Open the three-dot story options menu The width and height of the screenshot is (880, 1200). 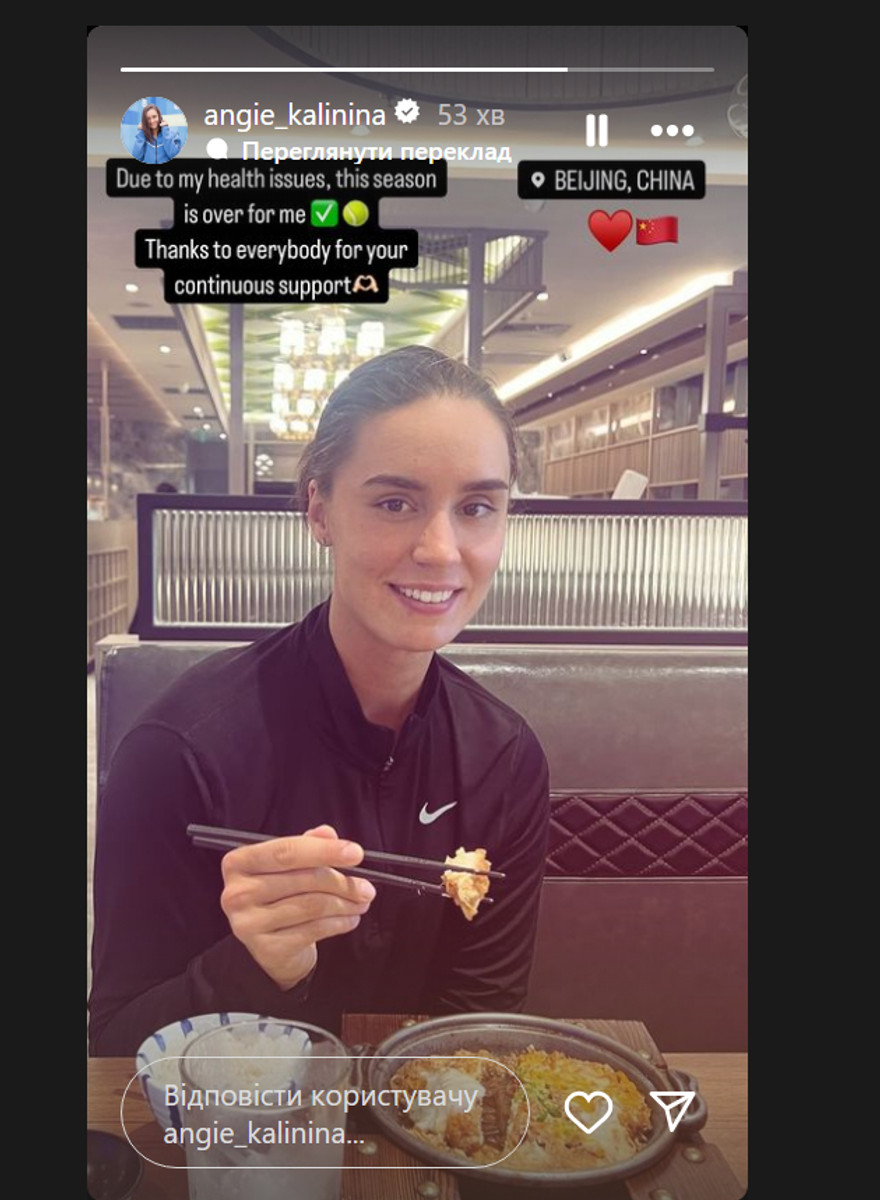[672, 130]
